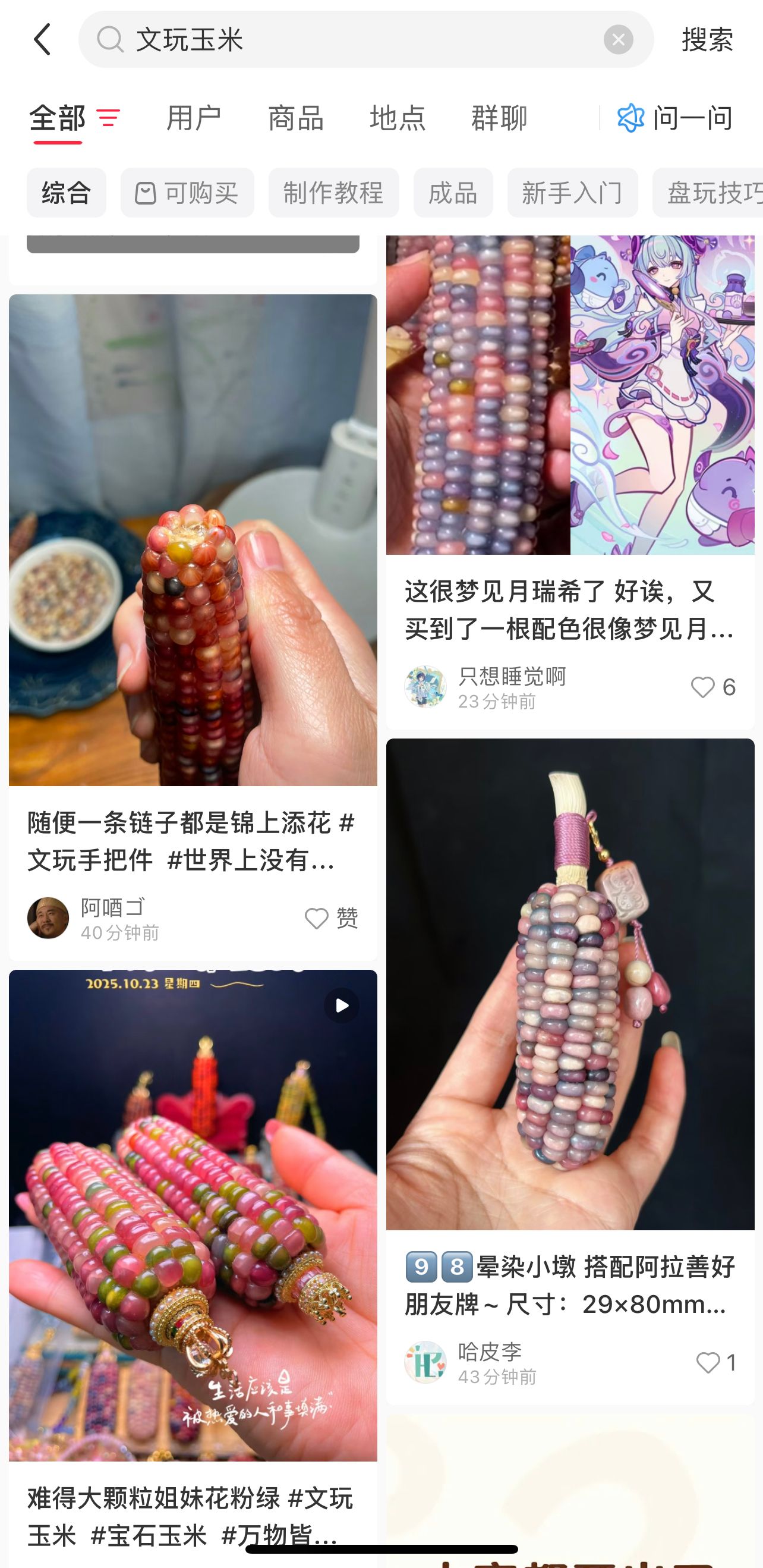Filter results by 可购买
Image resolution: width=763 pixels, height=1568 pixels.
tap(187, 193)
